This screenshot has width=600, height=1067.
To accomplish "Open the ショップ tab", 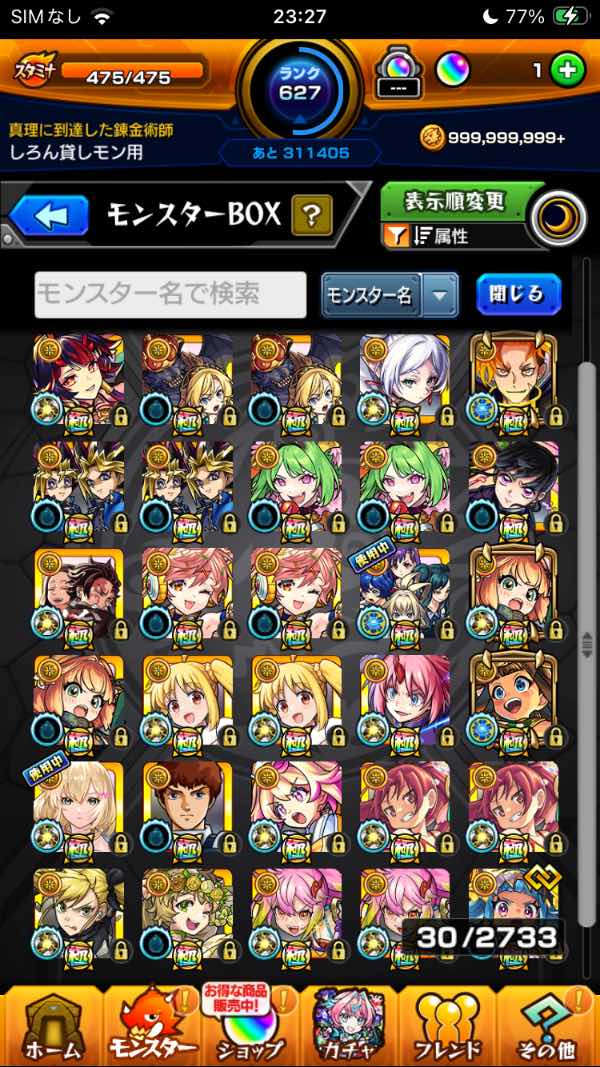I will click(250, 1025).
